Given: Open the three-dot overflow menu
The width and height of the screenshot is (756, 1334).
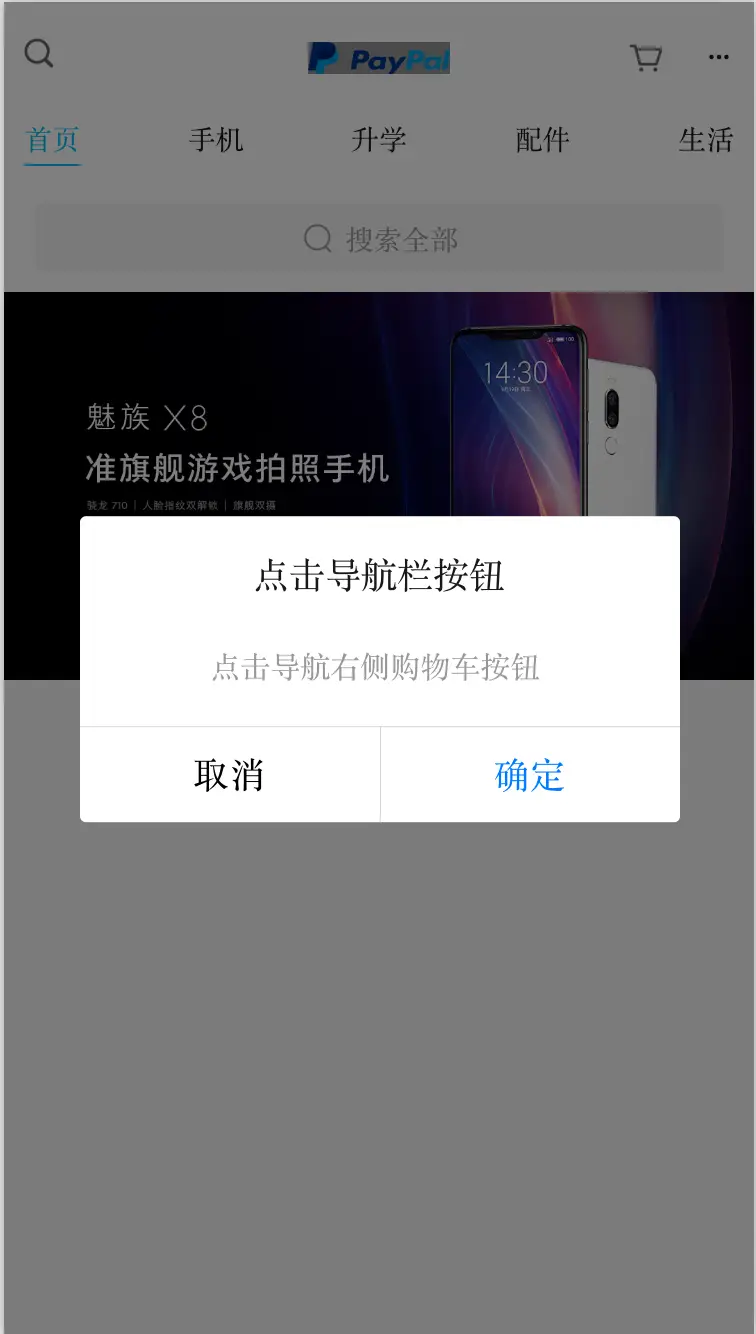Looking at the screenshot, I should point(718,58).
